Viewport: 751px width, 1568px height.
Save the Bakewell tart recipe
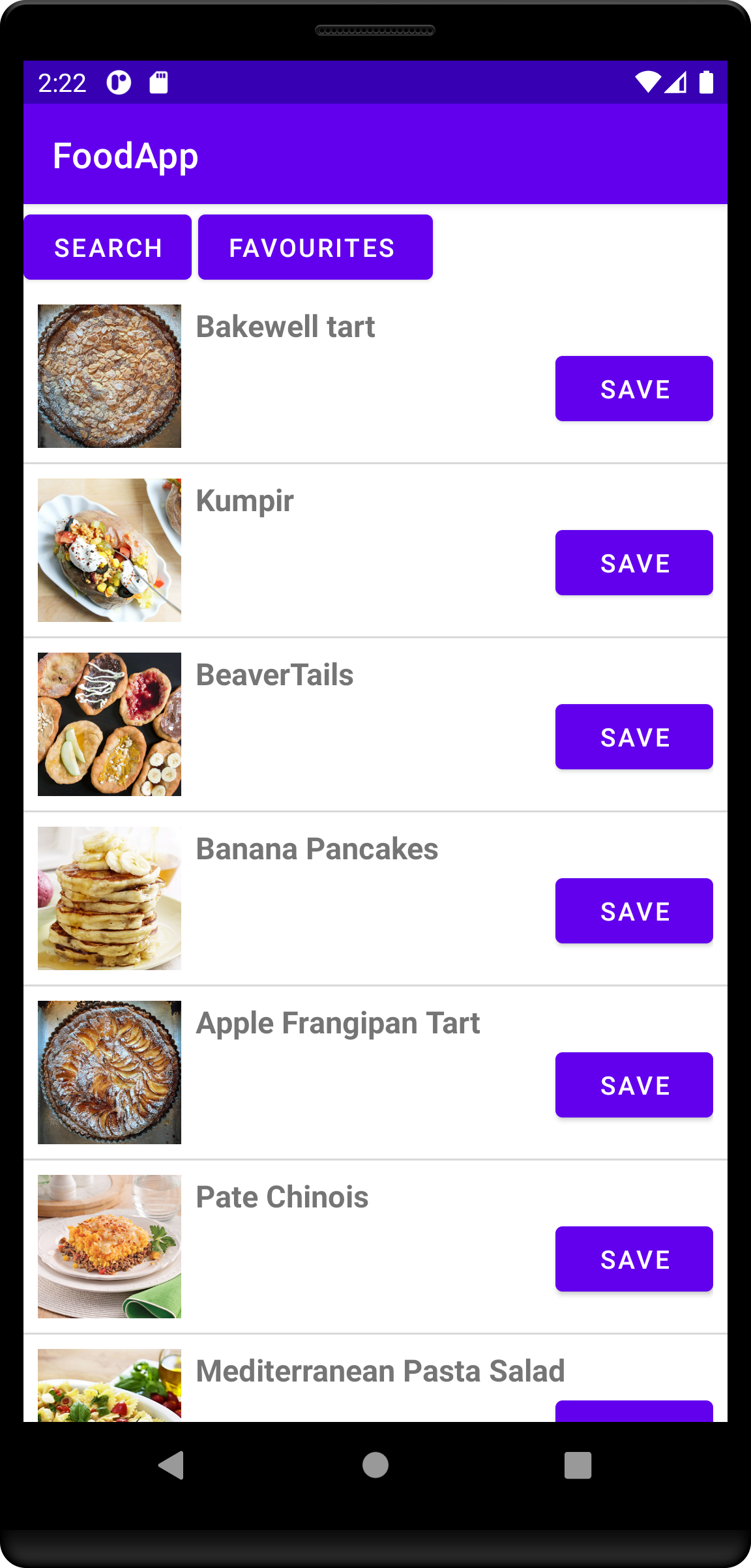pyautogui.click(x=634, y=389)
